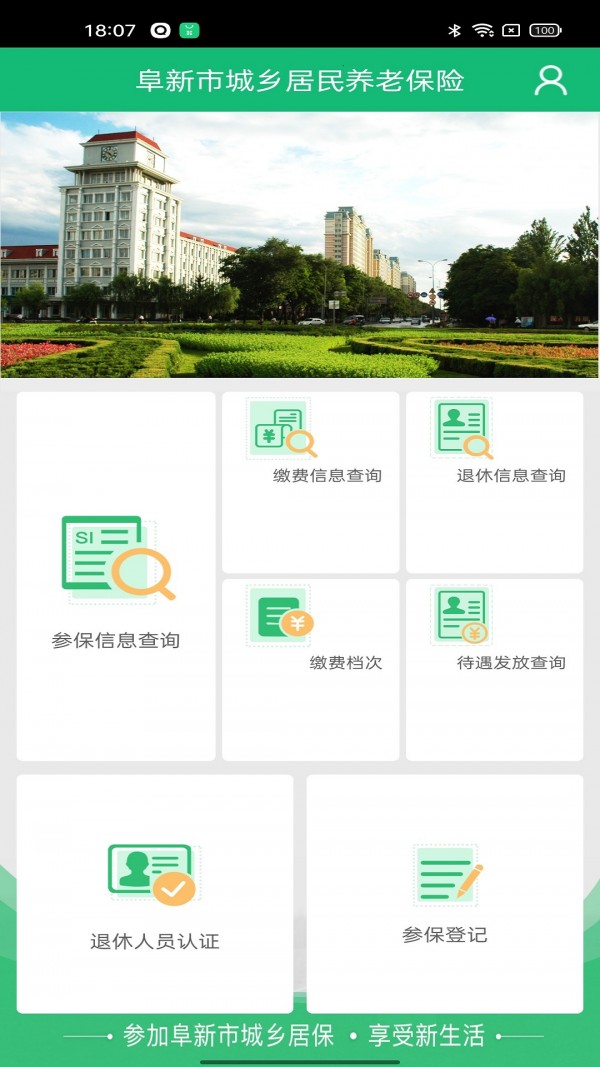View 缴费档次 options
This screenshot has height=1067, width=600.
(310, 669)
